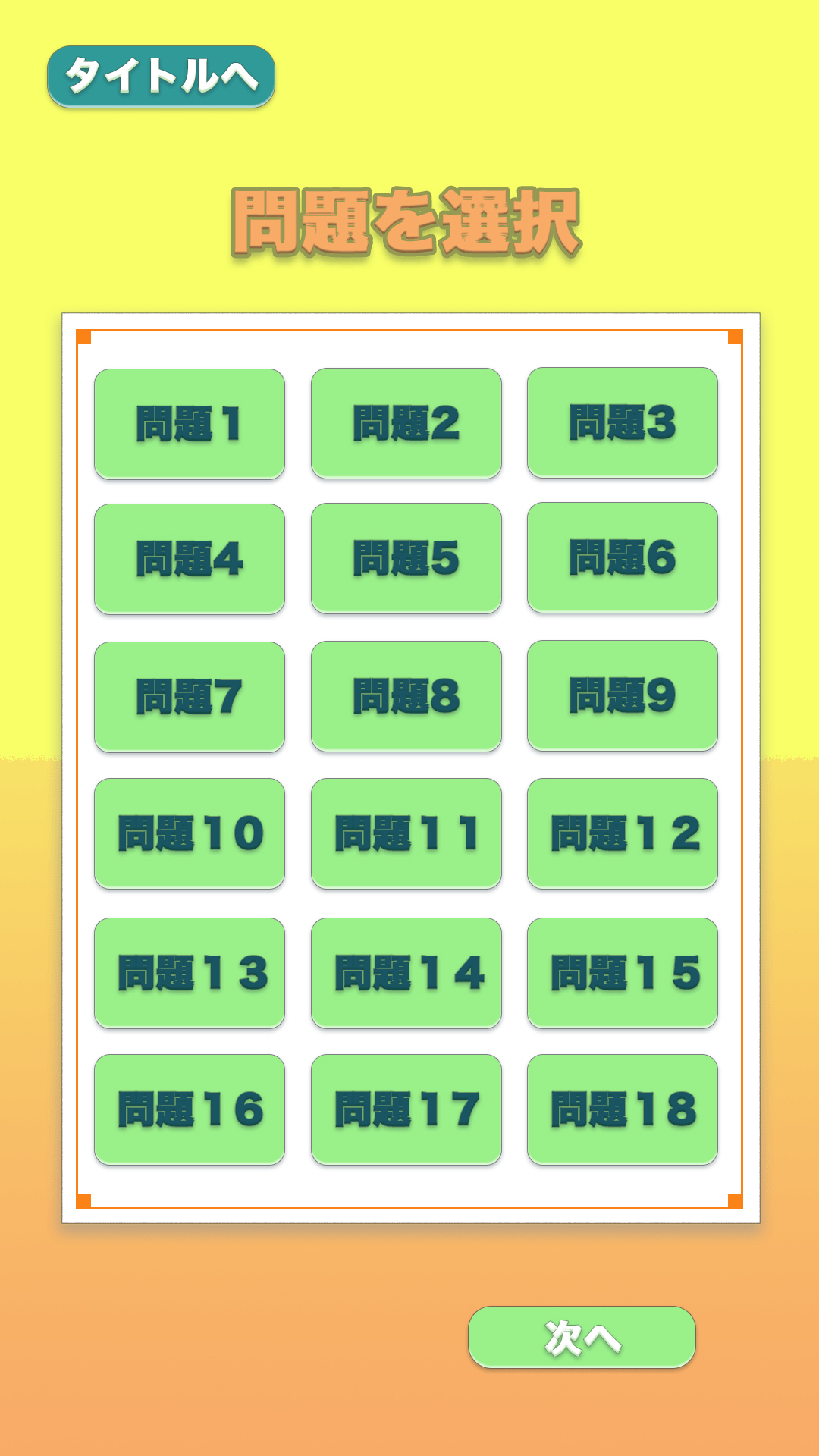Viewport: 819px width, 1456px height.
Task: Open 問題11
Action: click(x=406, y=833)
